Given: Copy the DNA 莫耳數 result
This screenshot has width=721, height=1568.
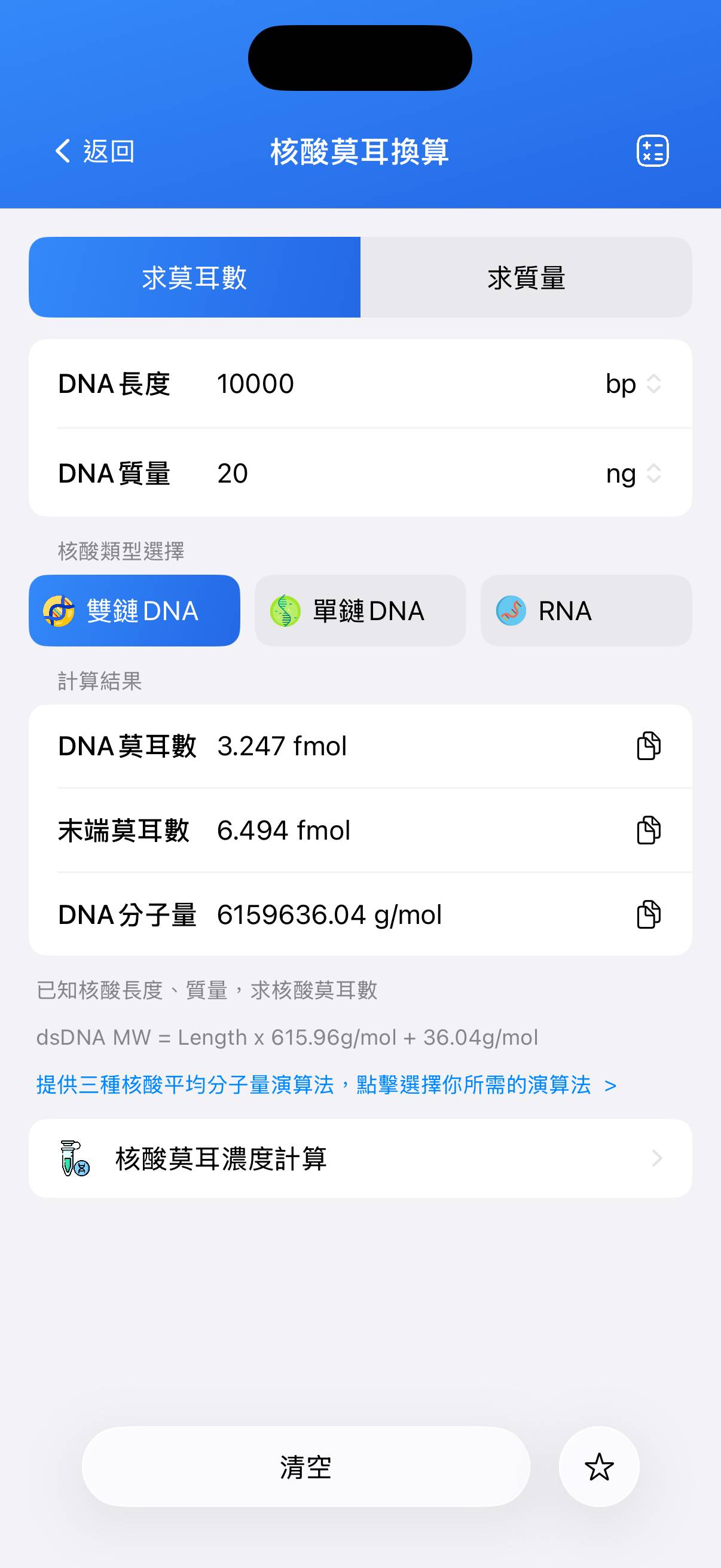Looking at the screenshot, I should (649, 746).
